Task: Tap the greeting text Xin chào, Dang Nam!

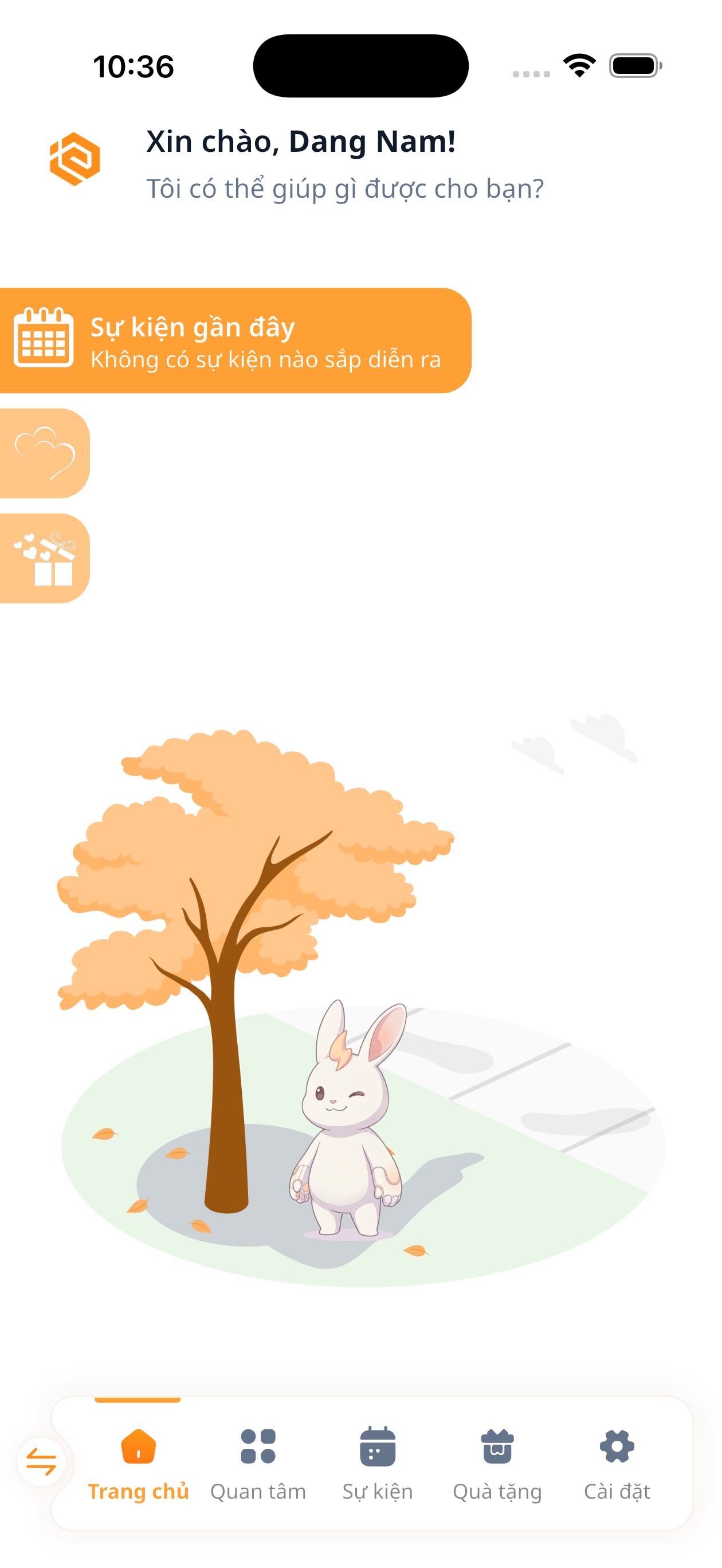Action: (x=301, y=142)
